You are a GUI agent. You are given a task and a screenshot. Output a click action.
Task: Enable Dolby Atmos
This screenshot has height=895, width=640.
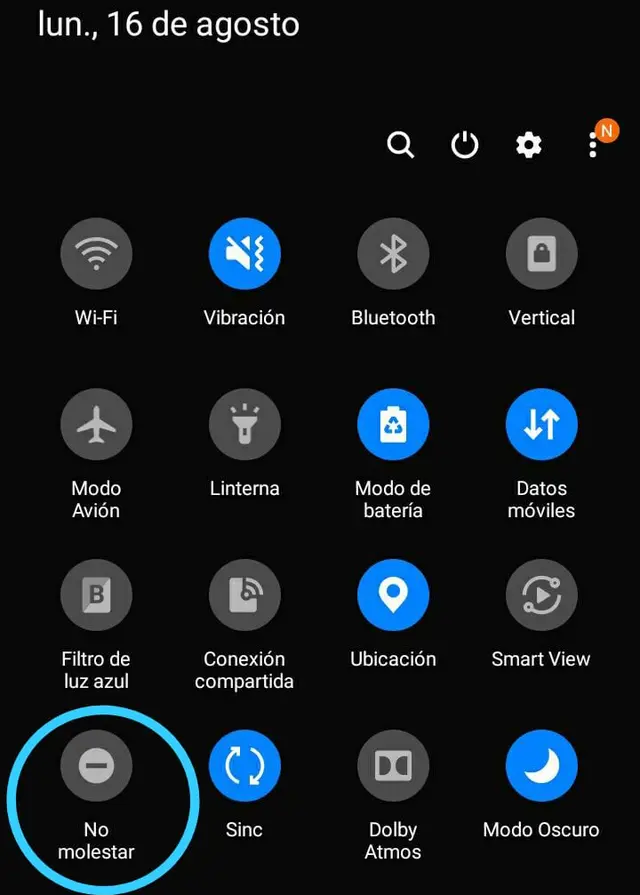click(393, 766)
